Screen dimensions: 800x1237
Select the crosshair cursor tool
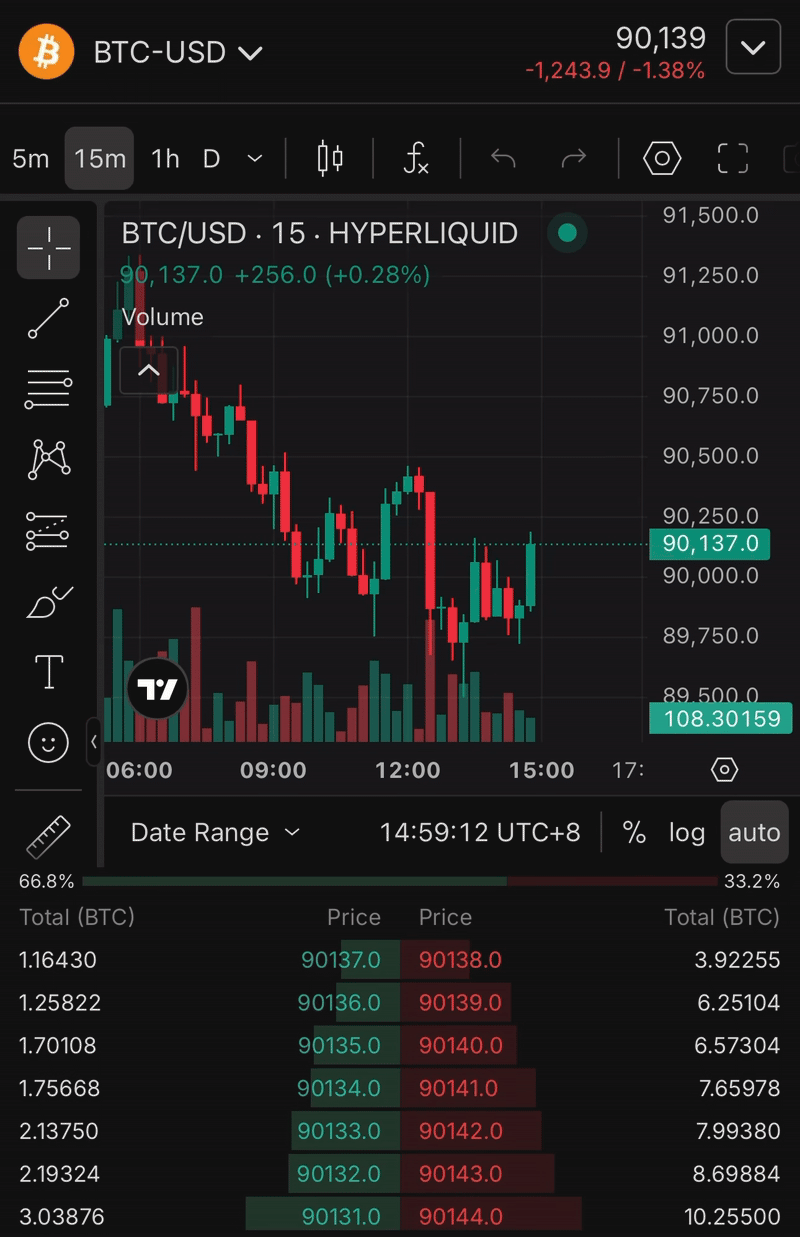(48, 247)
